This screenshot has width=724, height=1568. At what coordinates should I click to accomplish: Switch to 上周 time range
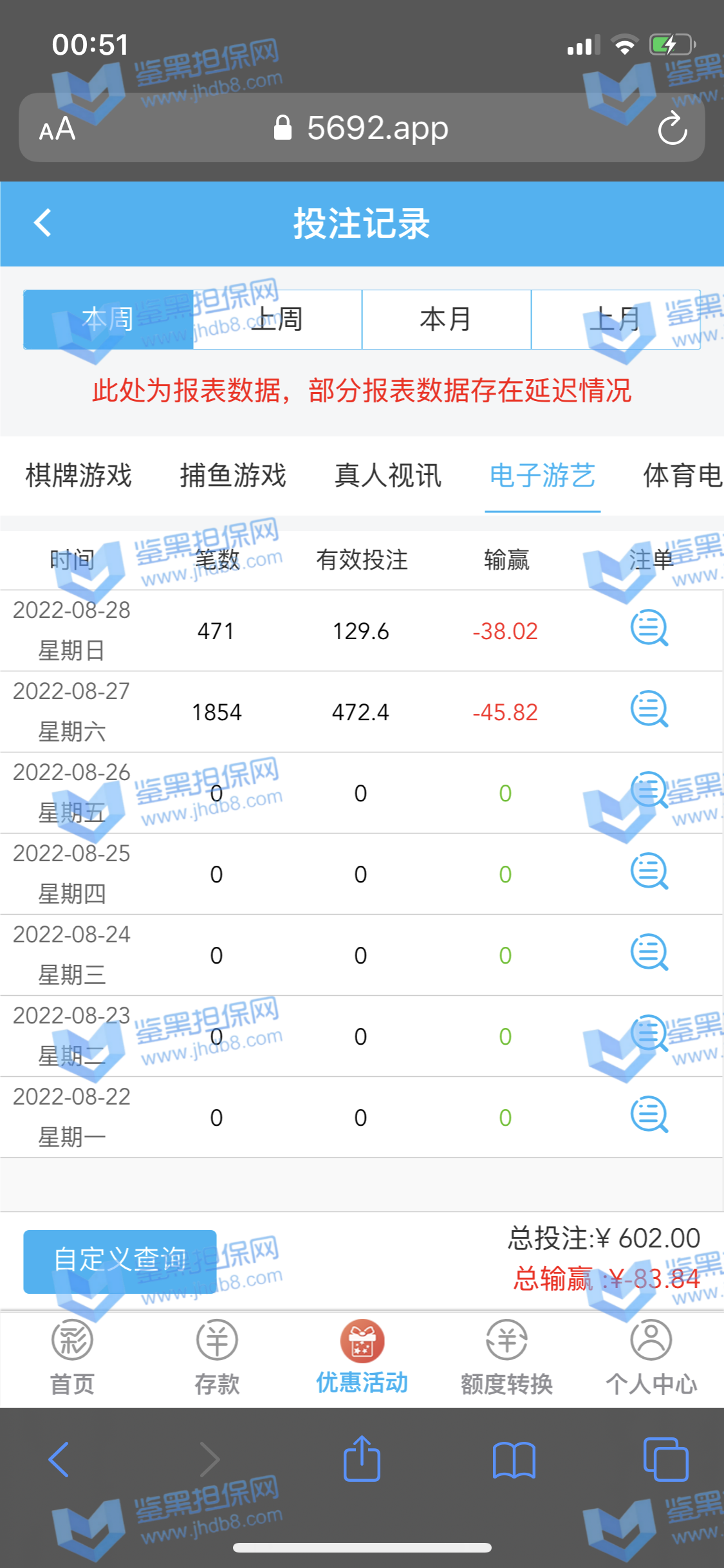tap(277, 319)
